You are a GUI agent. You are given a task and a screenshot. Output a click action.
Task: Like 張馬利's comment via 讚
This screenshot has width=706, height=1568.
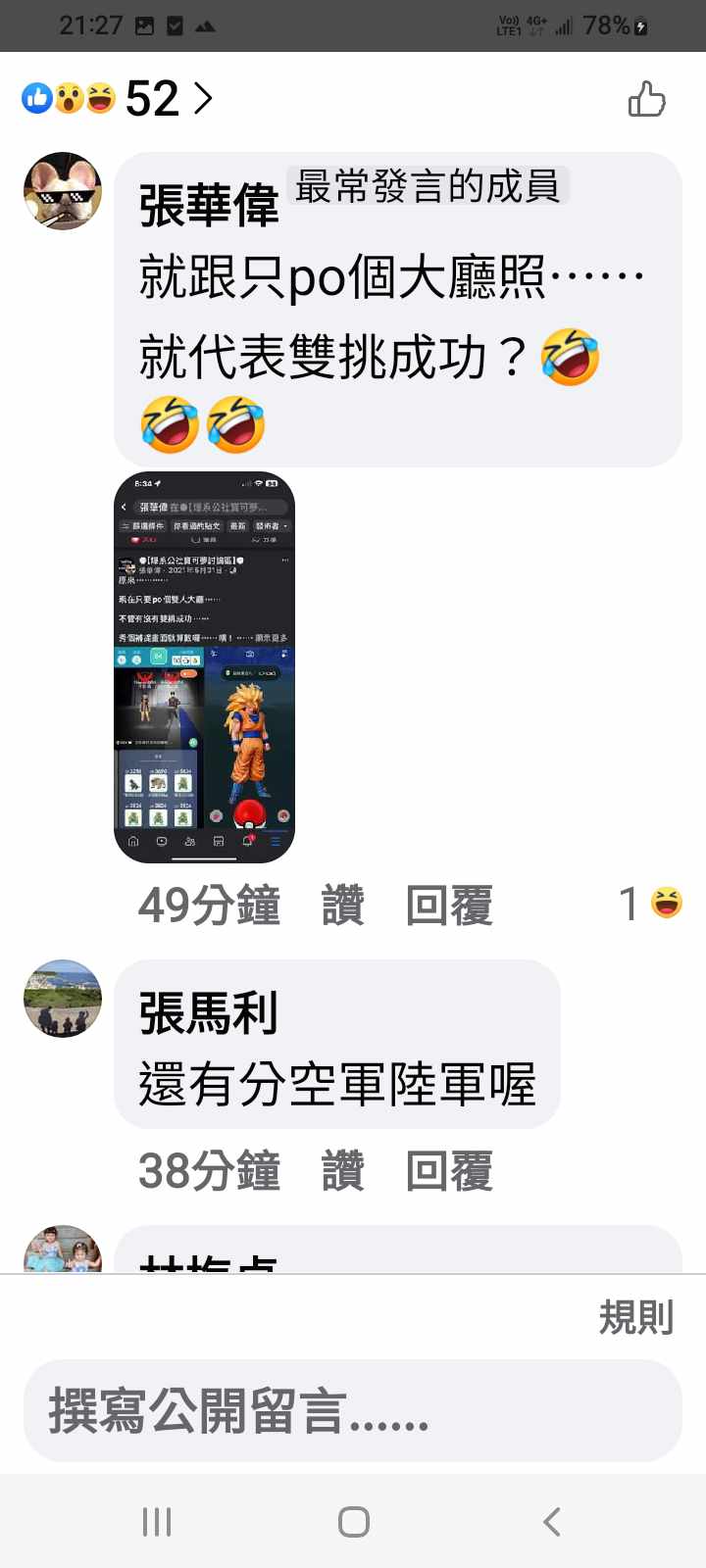[x=342, y=1171]
